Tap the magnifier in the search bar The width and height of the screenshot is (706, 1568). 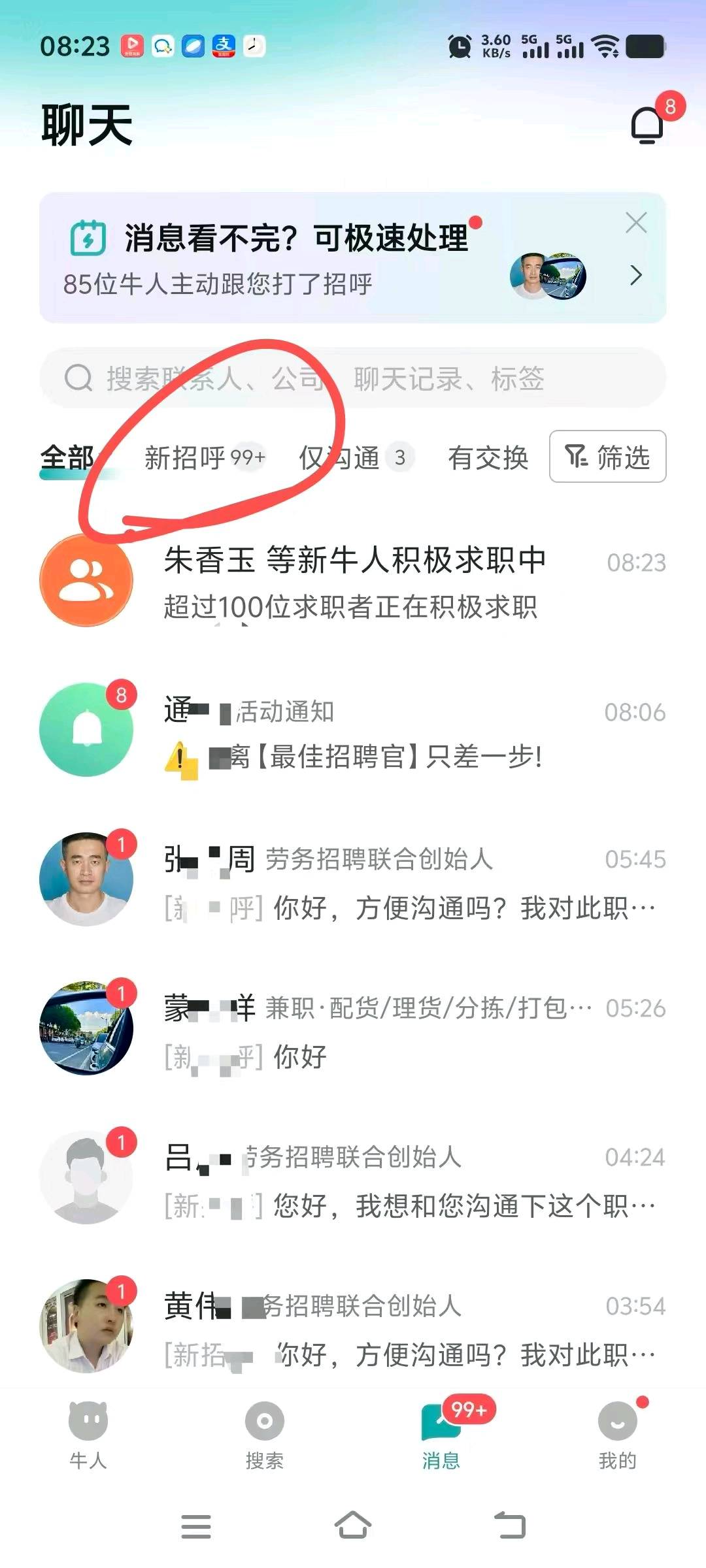coord(78,378)
